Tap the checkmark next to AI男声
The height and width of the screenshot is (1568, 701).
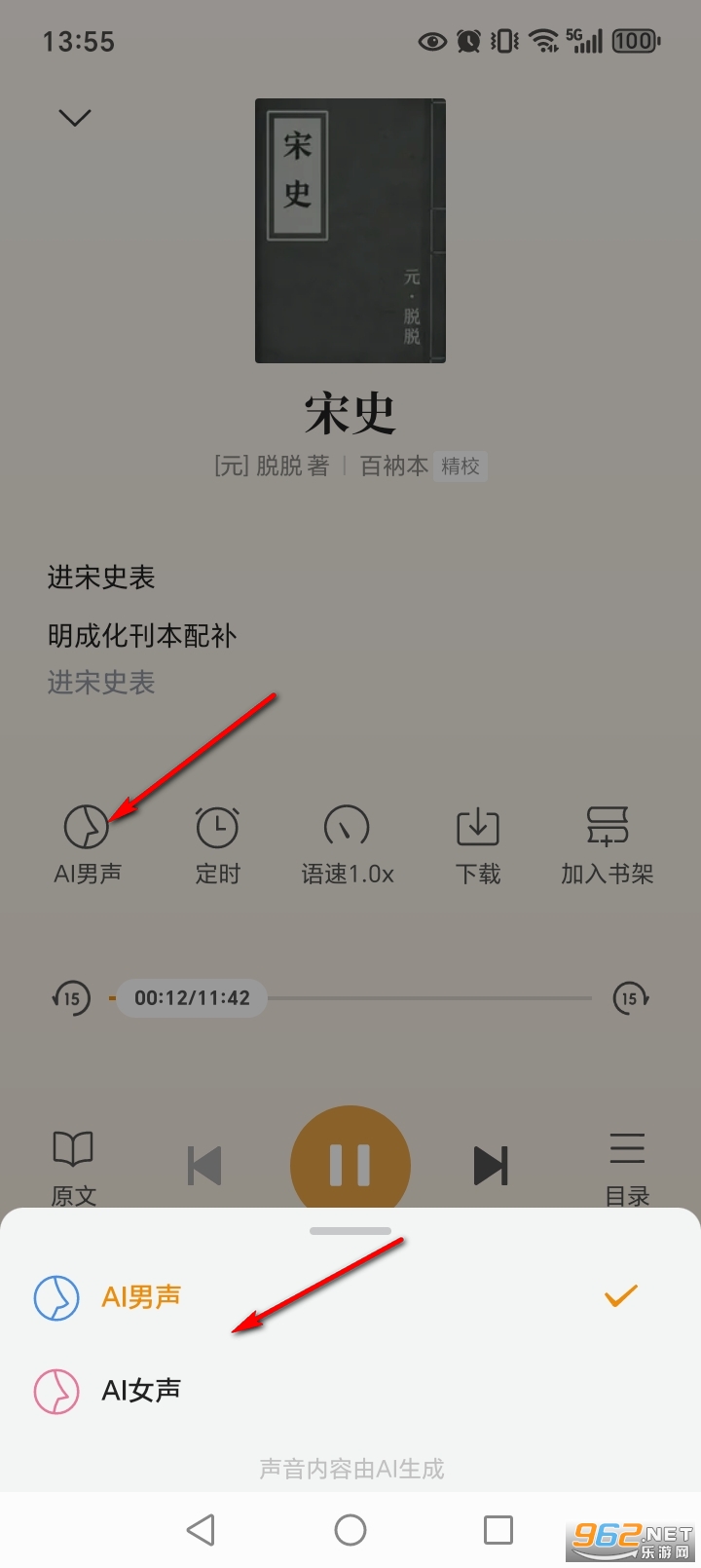click(x=620, y=1294)
